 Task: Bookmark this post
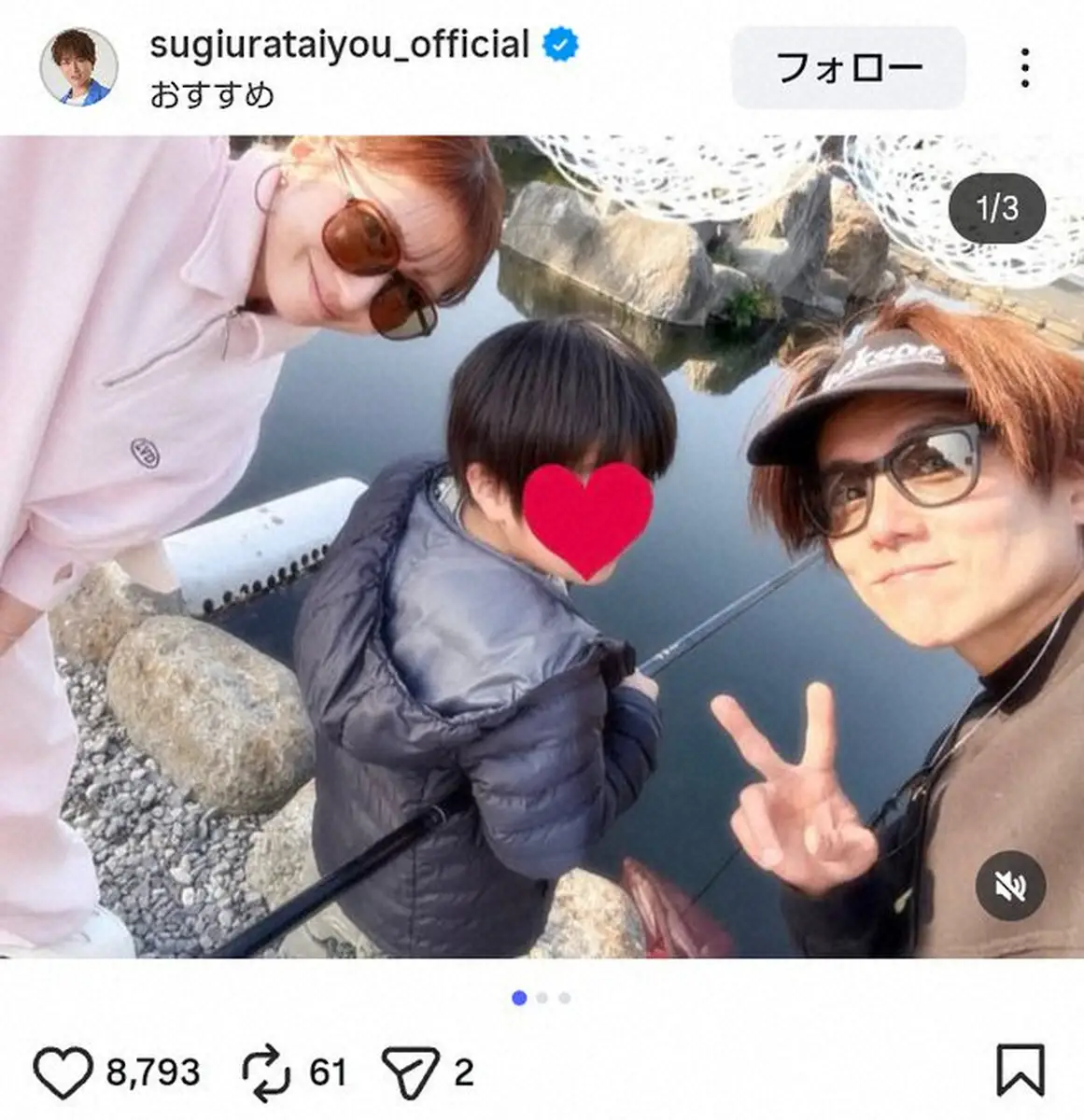coord(1021,1071)
